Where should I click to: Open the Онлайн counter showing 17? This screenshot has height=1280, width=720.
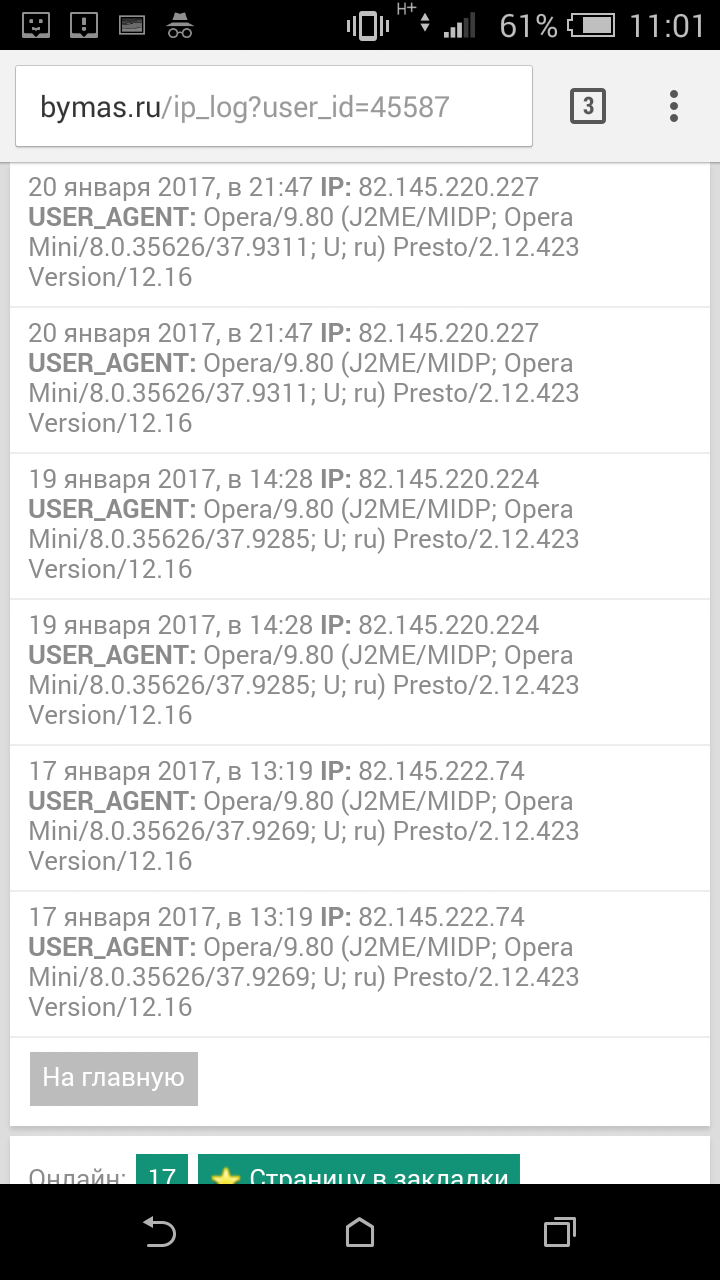pos(162,1171)
